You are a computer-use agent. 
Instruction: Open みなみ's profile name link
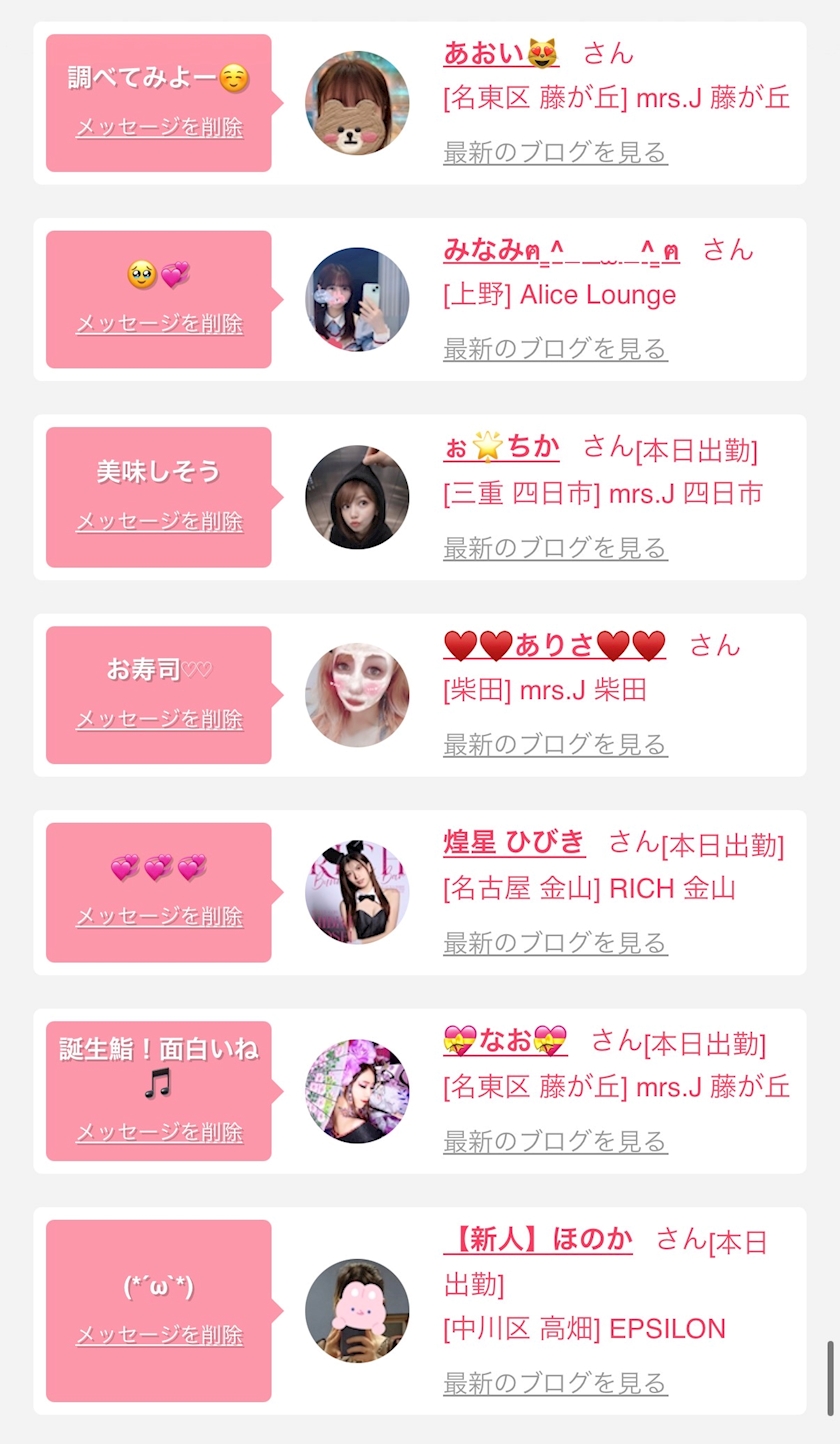(x=561, y=250)
